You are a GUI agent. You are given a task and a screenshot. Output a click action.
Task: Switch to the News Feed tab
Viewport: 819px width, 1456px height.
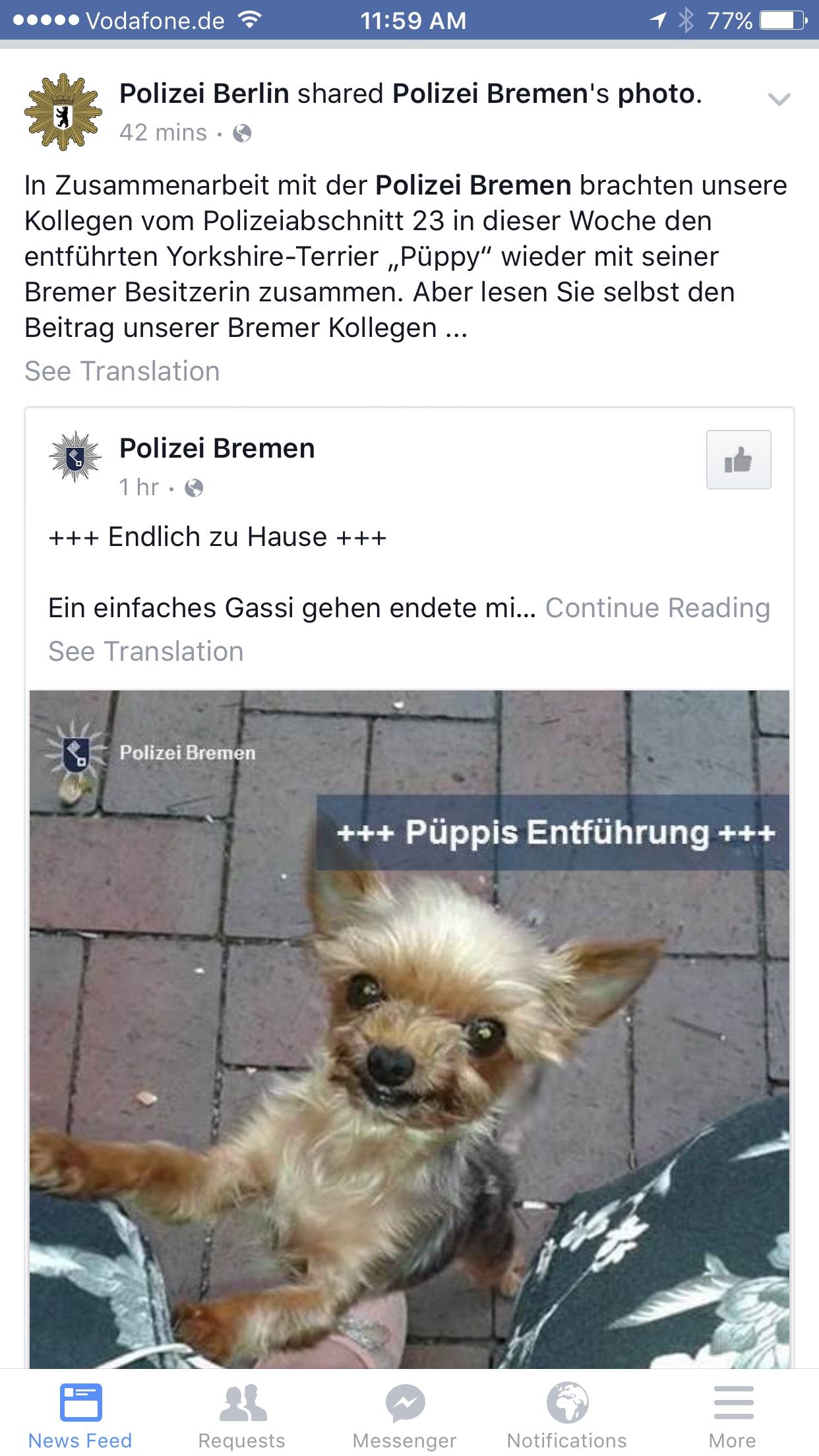80,1415
